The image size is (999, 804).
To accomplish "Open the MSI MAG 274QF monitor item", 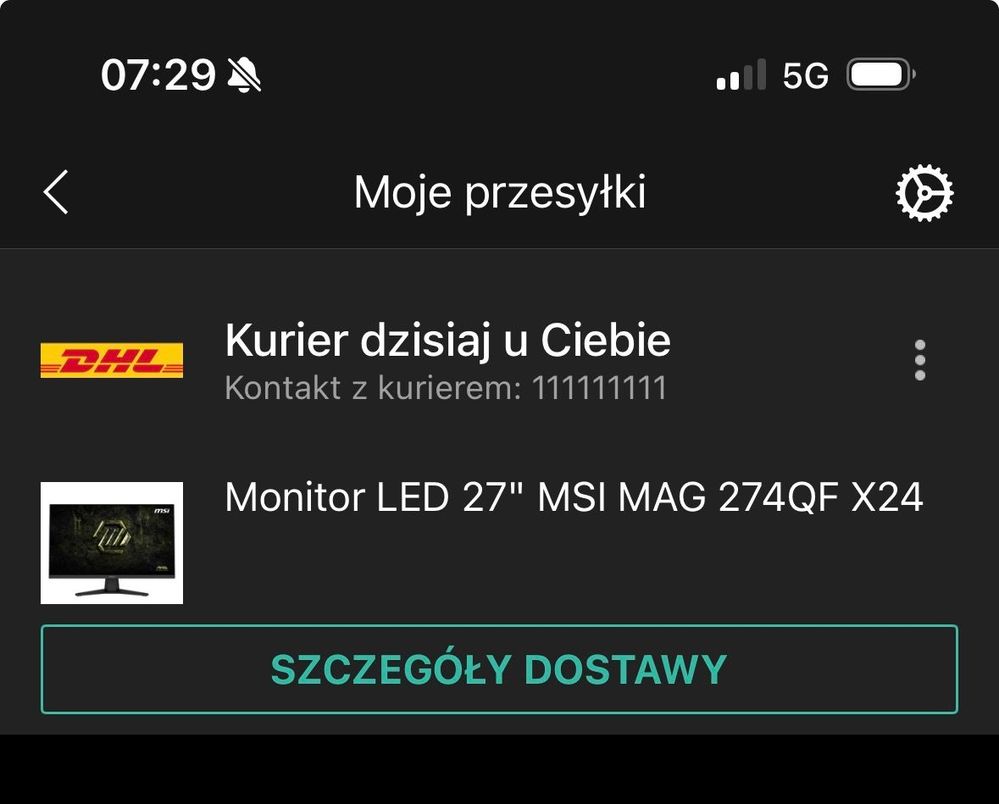I will [573, 498].
